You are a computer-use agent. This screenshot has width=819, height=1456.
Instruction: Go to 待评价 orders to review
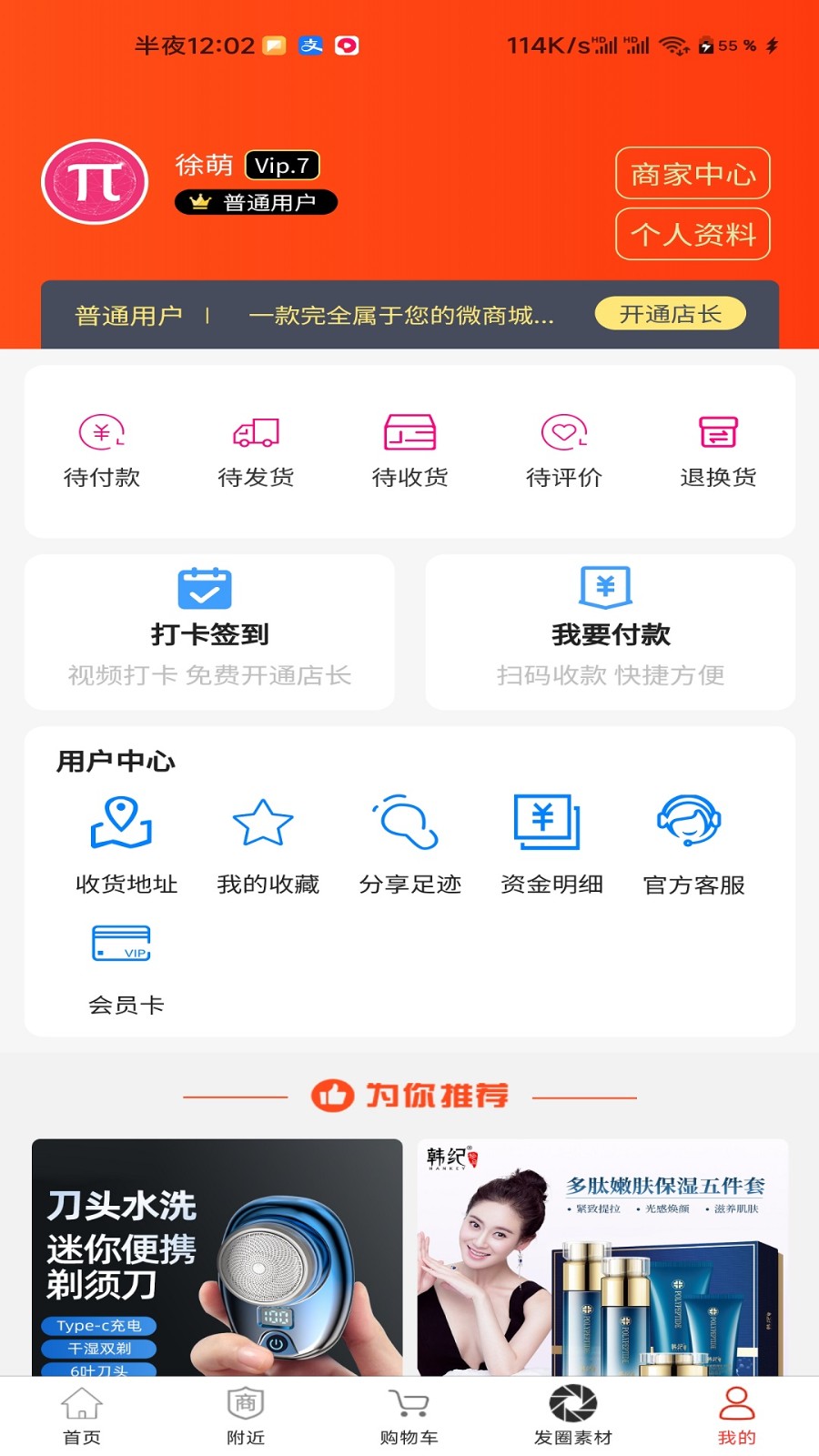point(564,450)
